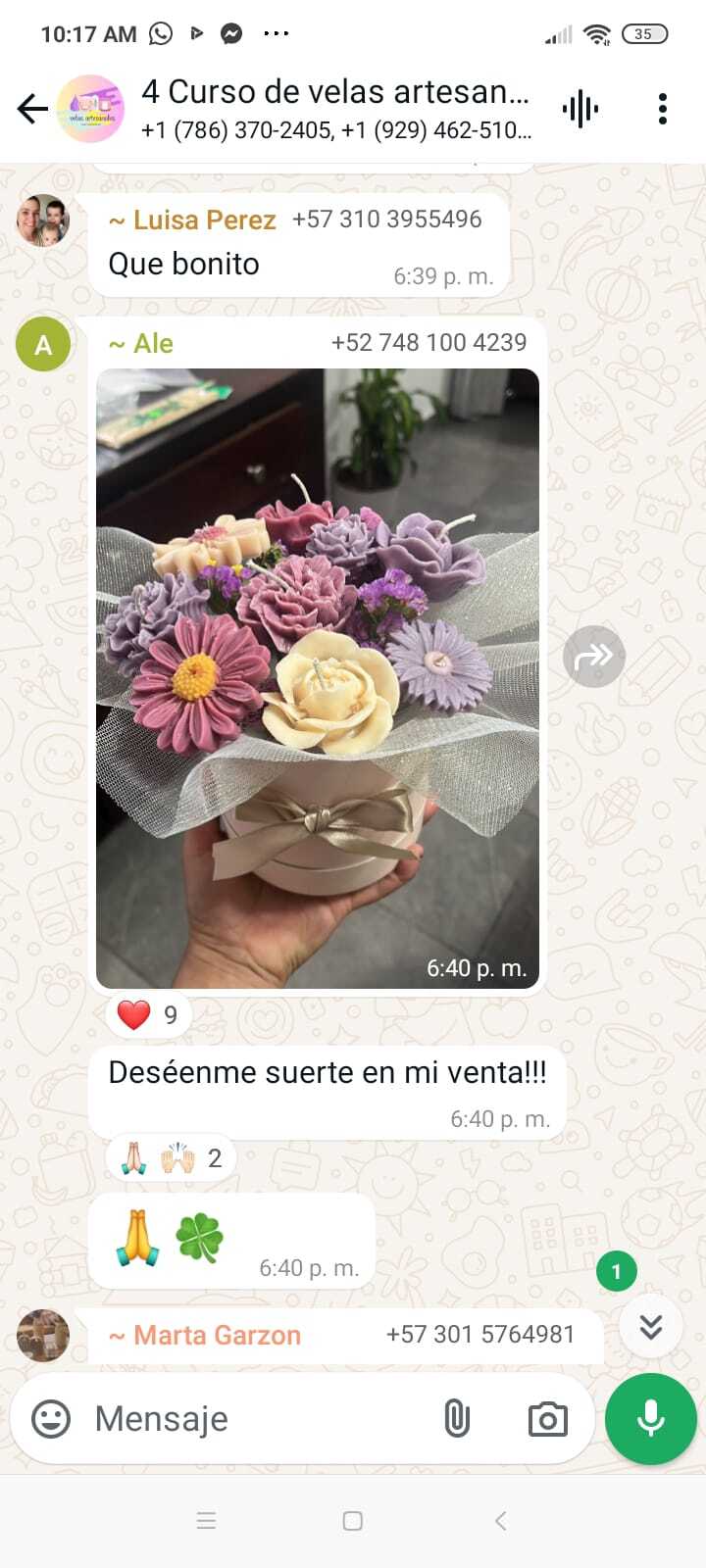The width and height of the screenshot is (706, 1568).
Task: Open the emoji picker
Action: point(51,1418)
